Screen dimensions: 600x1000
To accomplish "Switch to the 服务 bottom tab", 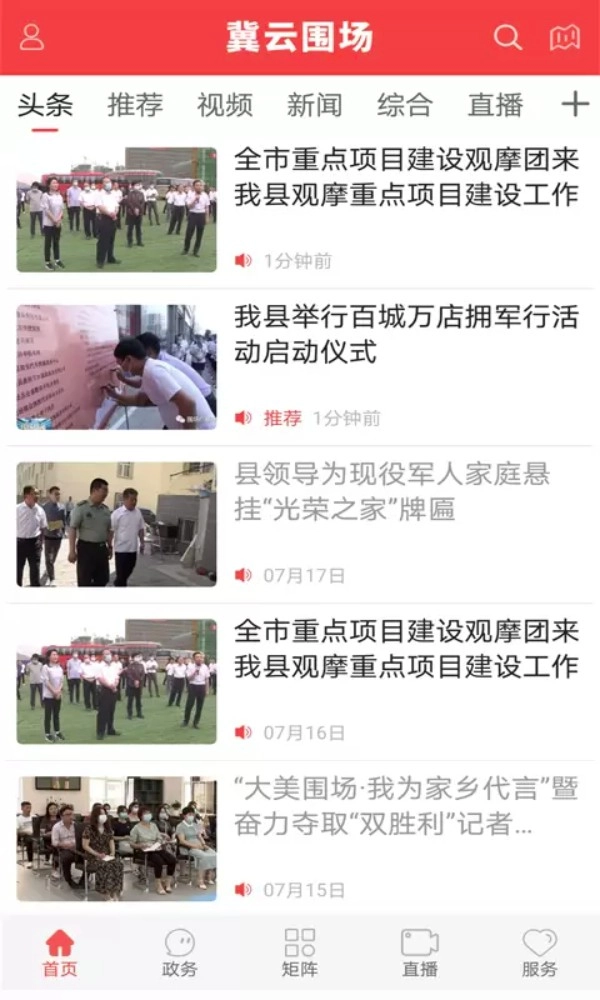I will (540, 952).
